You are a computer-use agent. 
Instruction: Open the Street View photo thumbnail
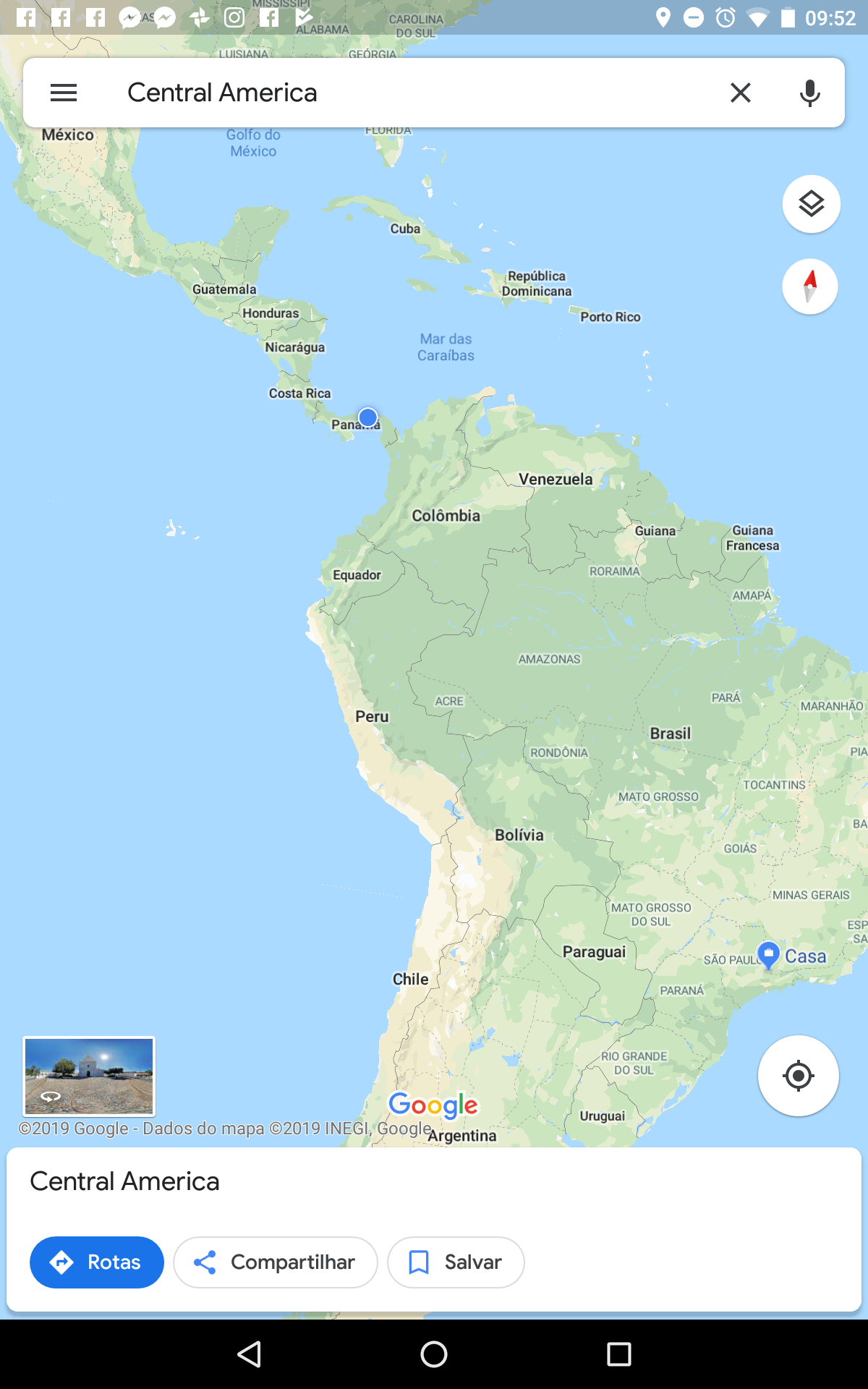click(89, 1076)
